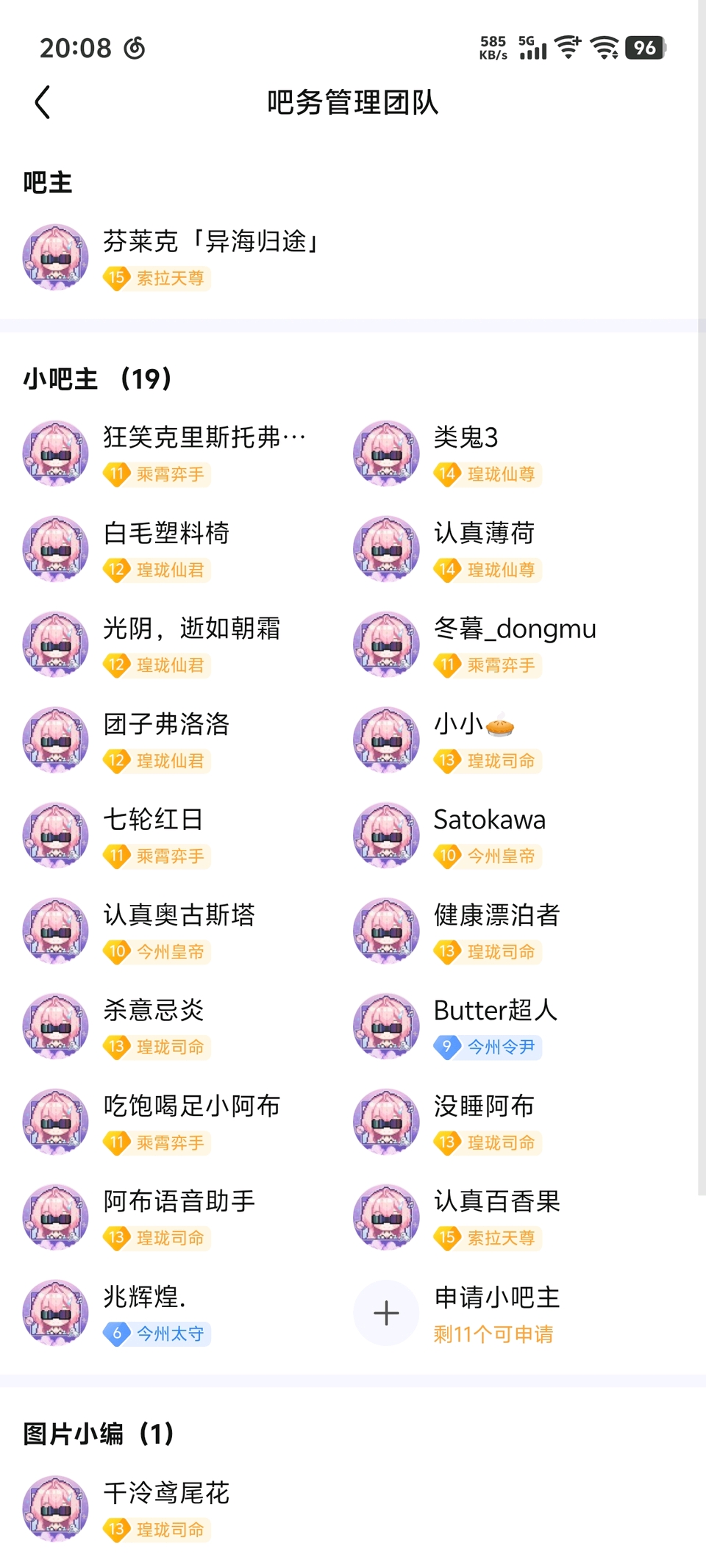Tap 光阴，逝如朝霜 in the list
This screenshot has height=1568, width=706.
[x=191, y=629]
